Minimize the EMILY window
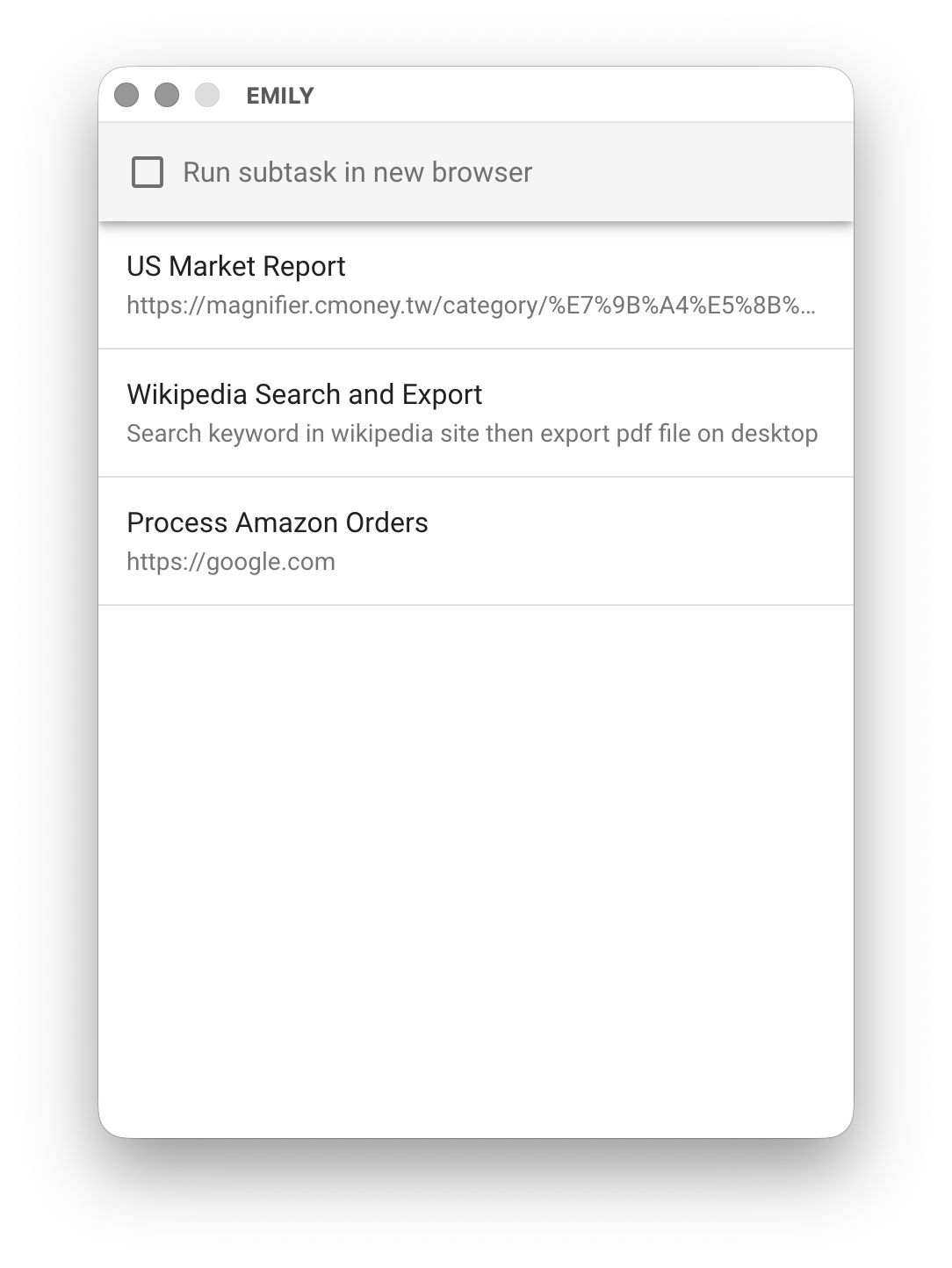952x1268 pixels. pos(167,95)
